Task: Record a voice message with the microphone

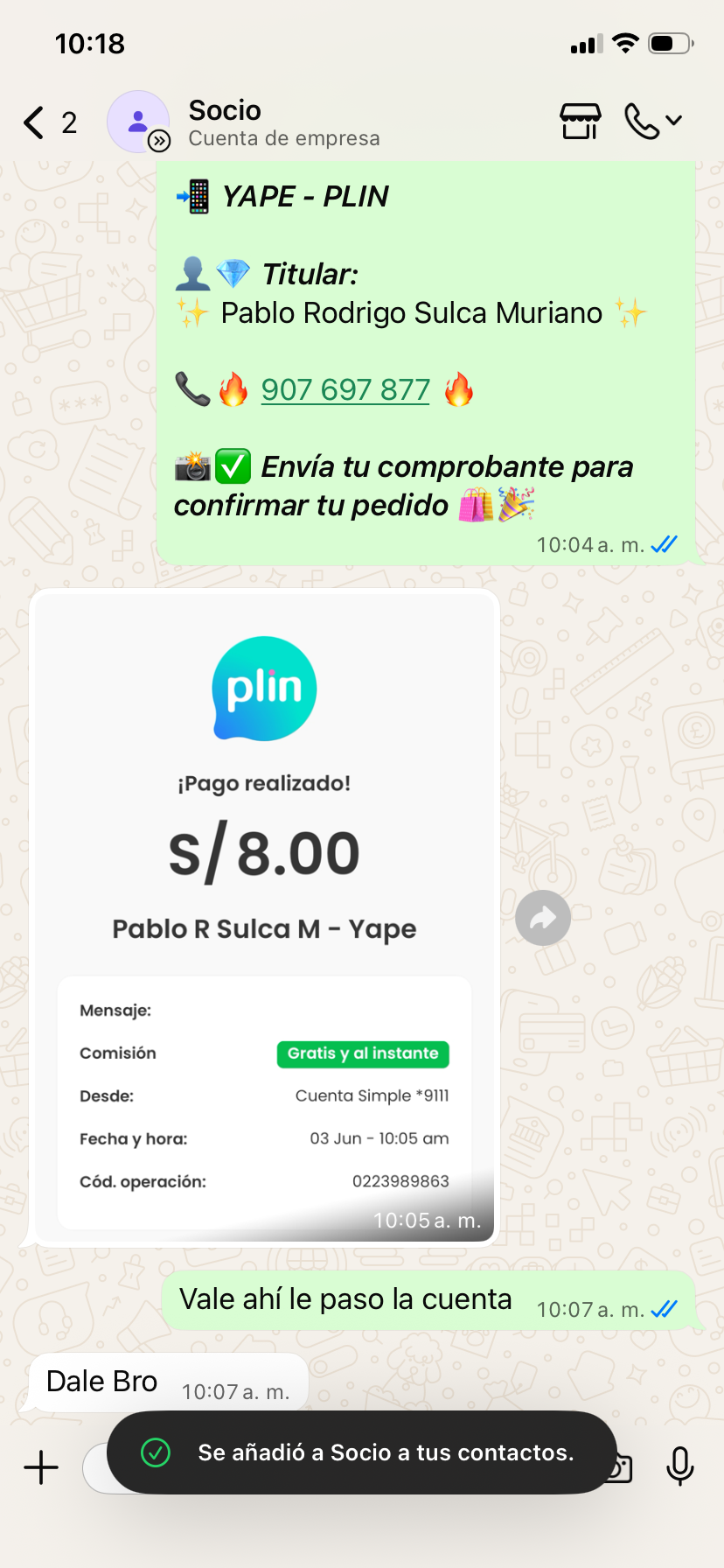Action: 679,1466
